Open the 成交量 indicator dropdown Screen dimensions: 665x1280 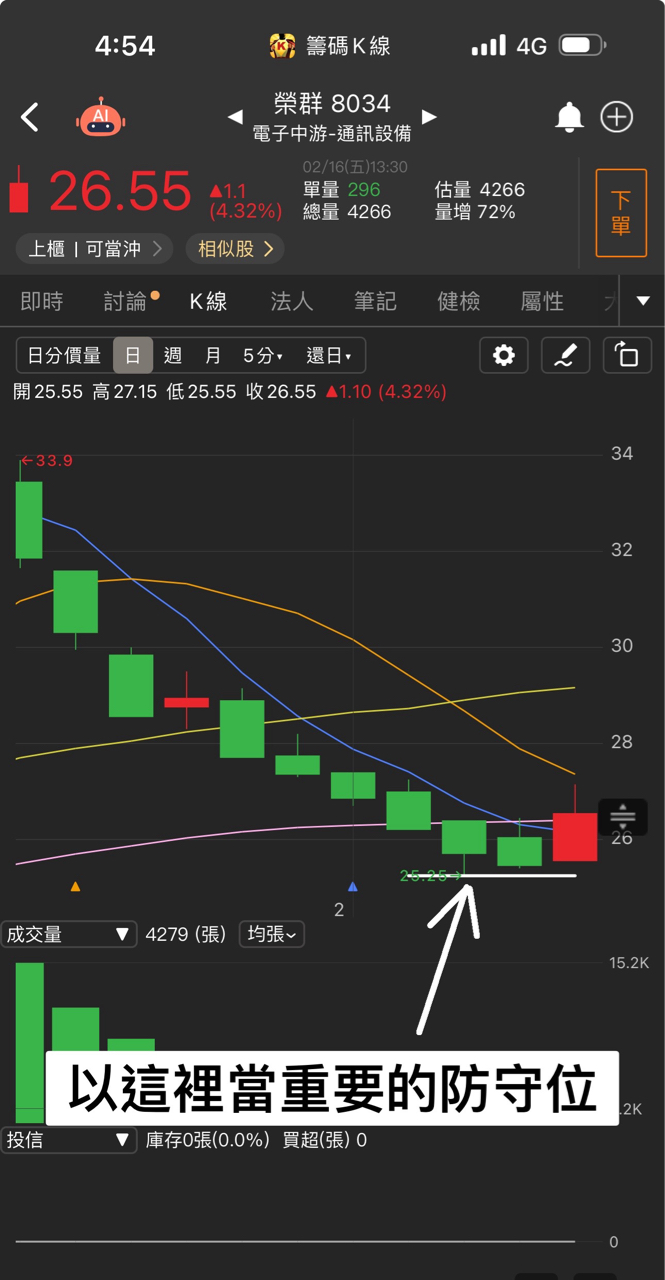pos(68,934)
